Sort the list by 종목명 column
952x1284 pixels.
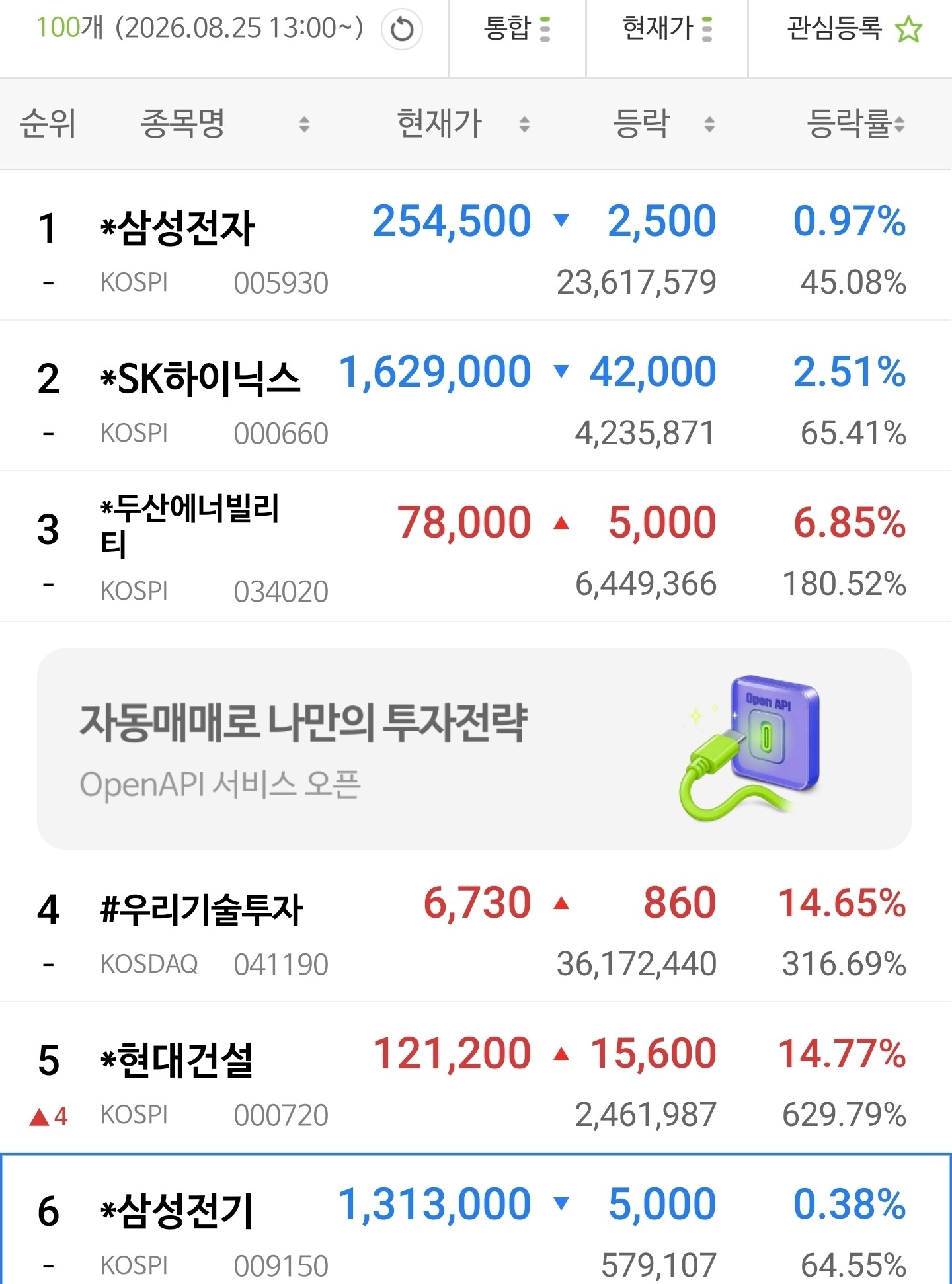pos(225,124)
